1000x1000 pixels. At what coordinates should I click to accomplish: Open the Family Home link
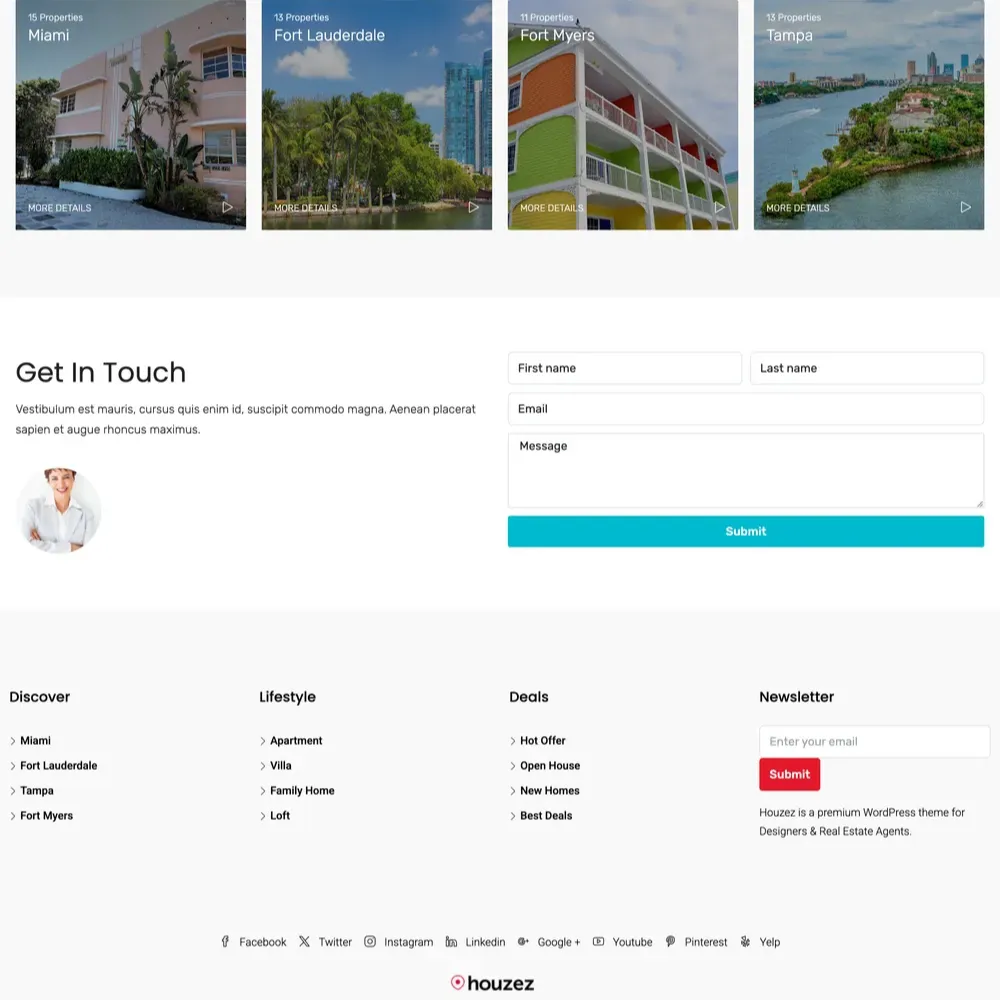pyautogui.click(x=302, y=791)
